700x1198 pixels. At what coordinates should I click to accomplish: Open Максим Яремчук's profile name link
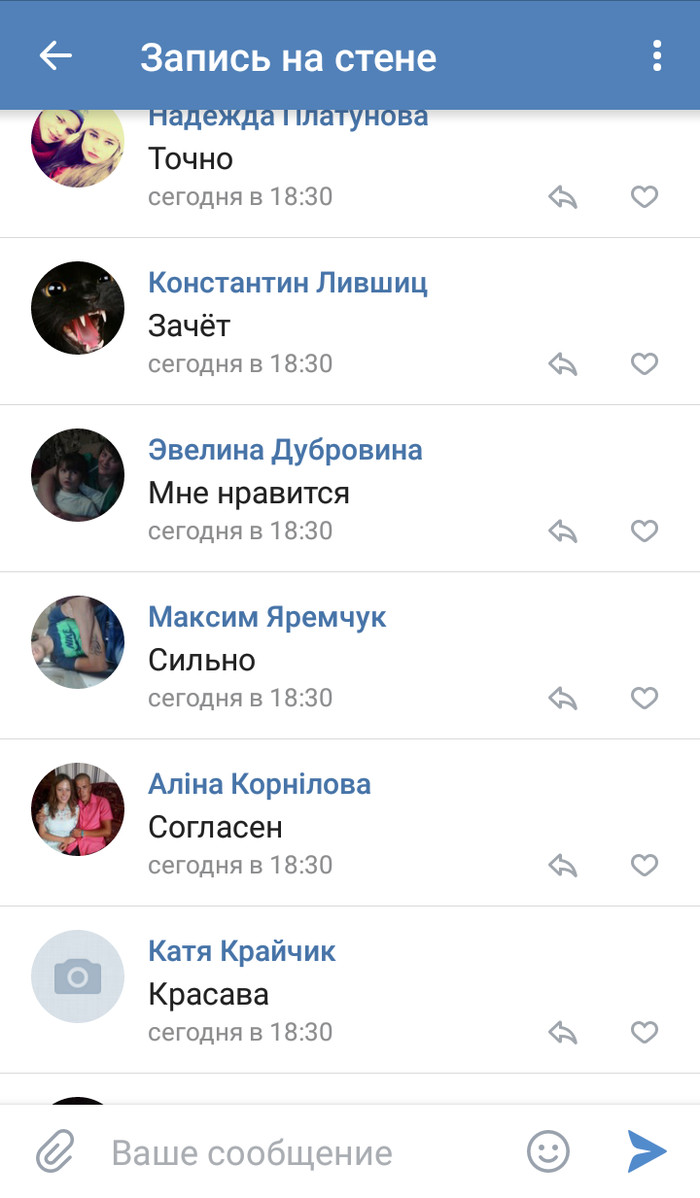(267, 617)
